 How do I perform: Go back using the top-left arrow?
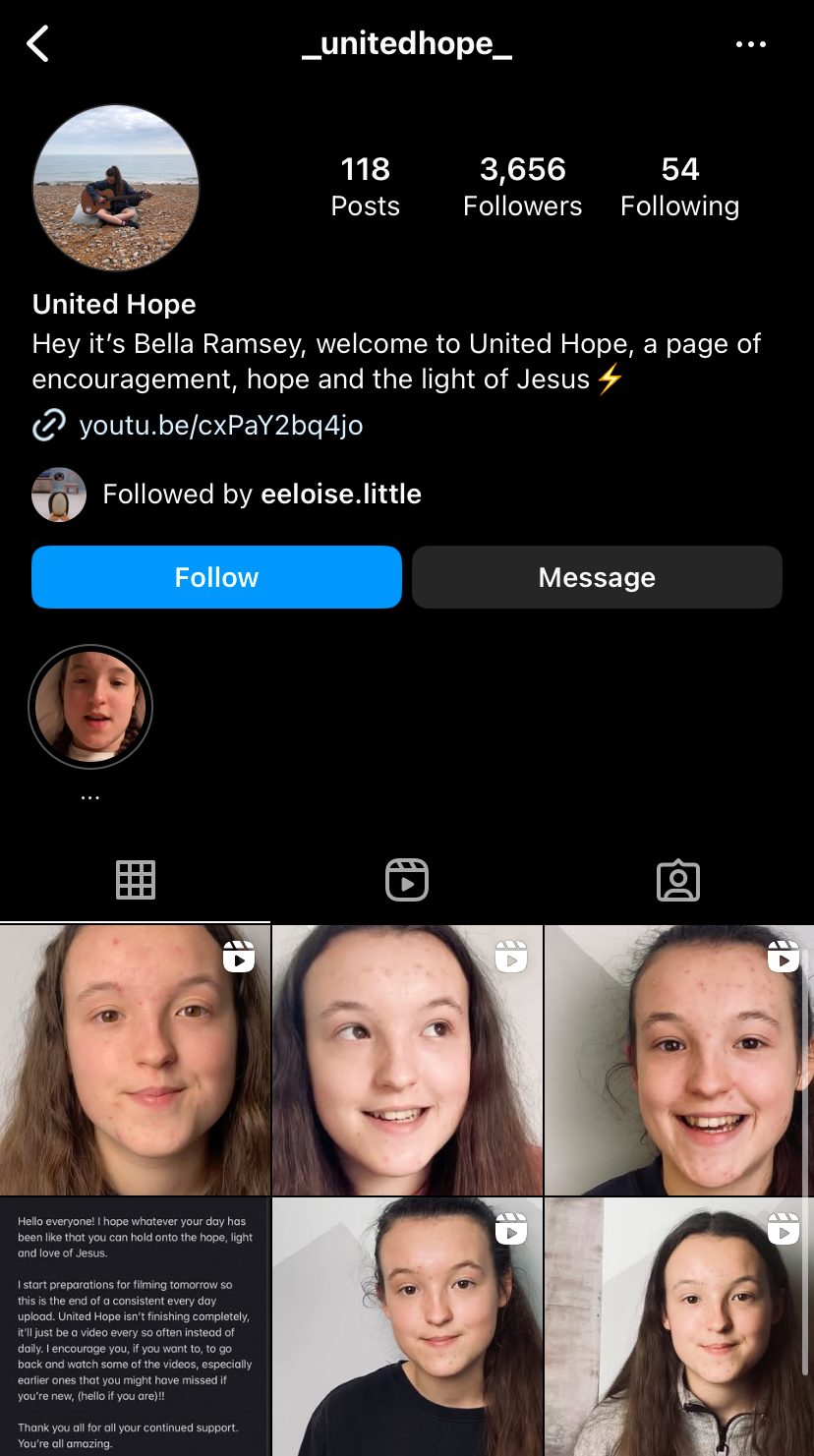click(x=37, y=44)
